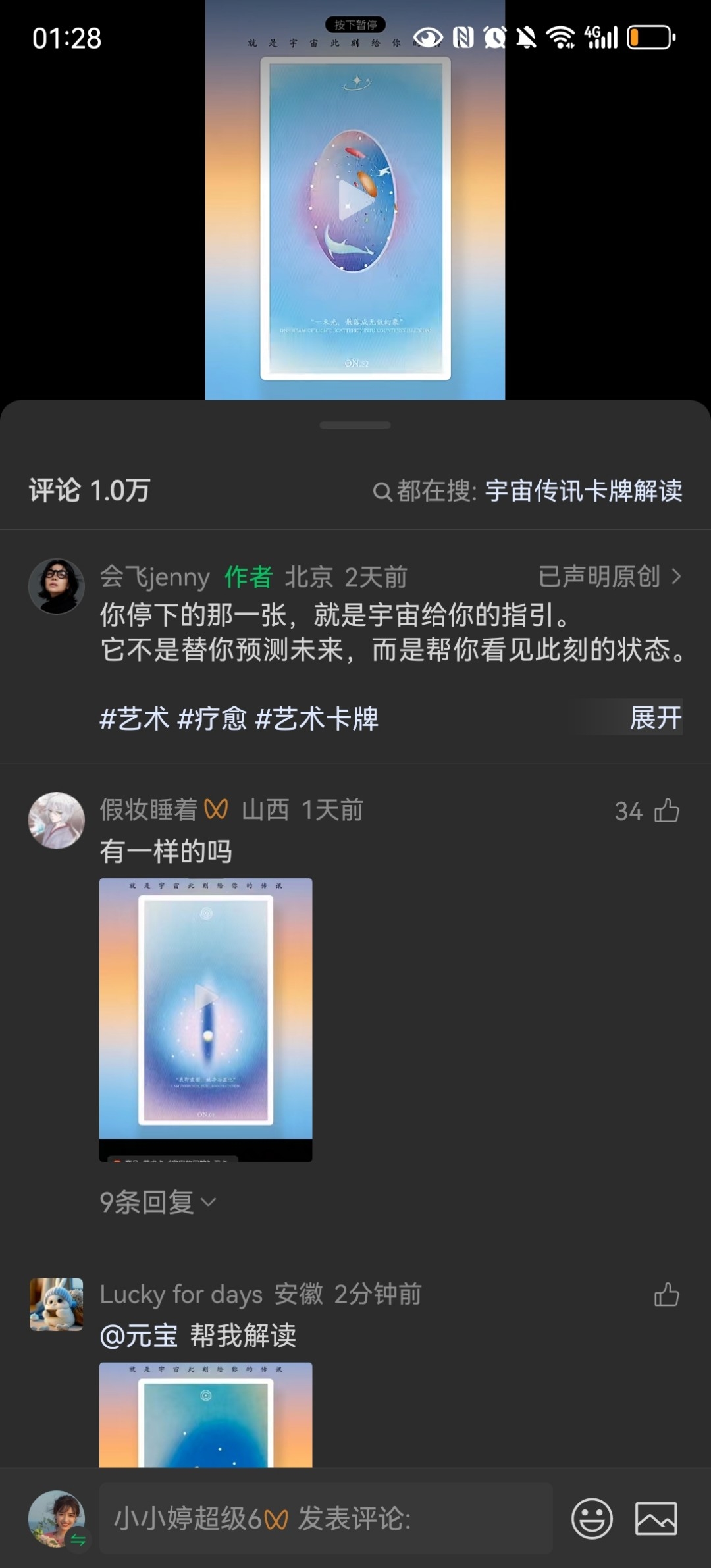Viewport: 711px width, 1568px height.
Task: Like 假妆睡着's comment
Action: pyautogui.click(x=666, y=810)
